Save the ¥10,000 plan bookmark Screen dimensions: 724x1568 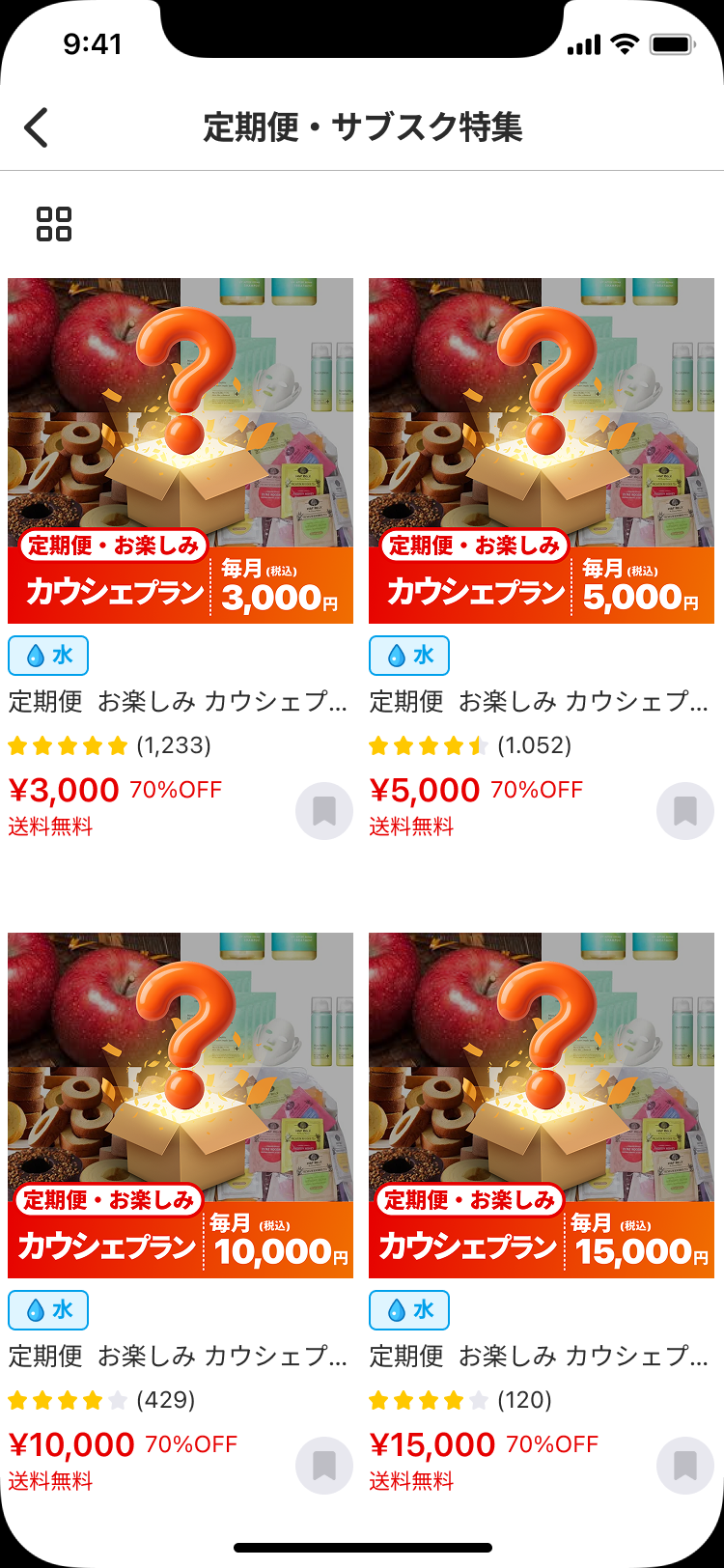coord(324,1466)
